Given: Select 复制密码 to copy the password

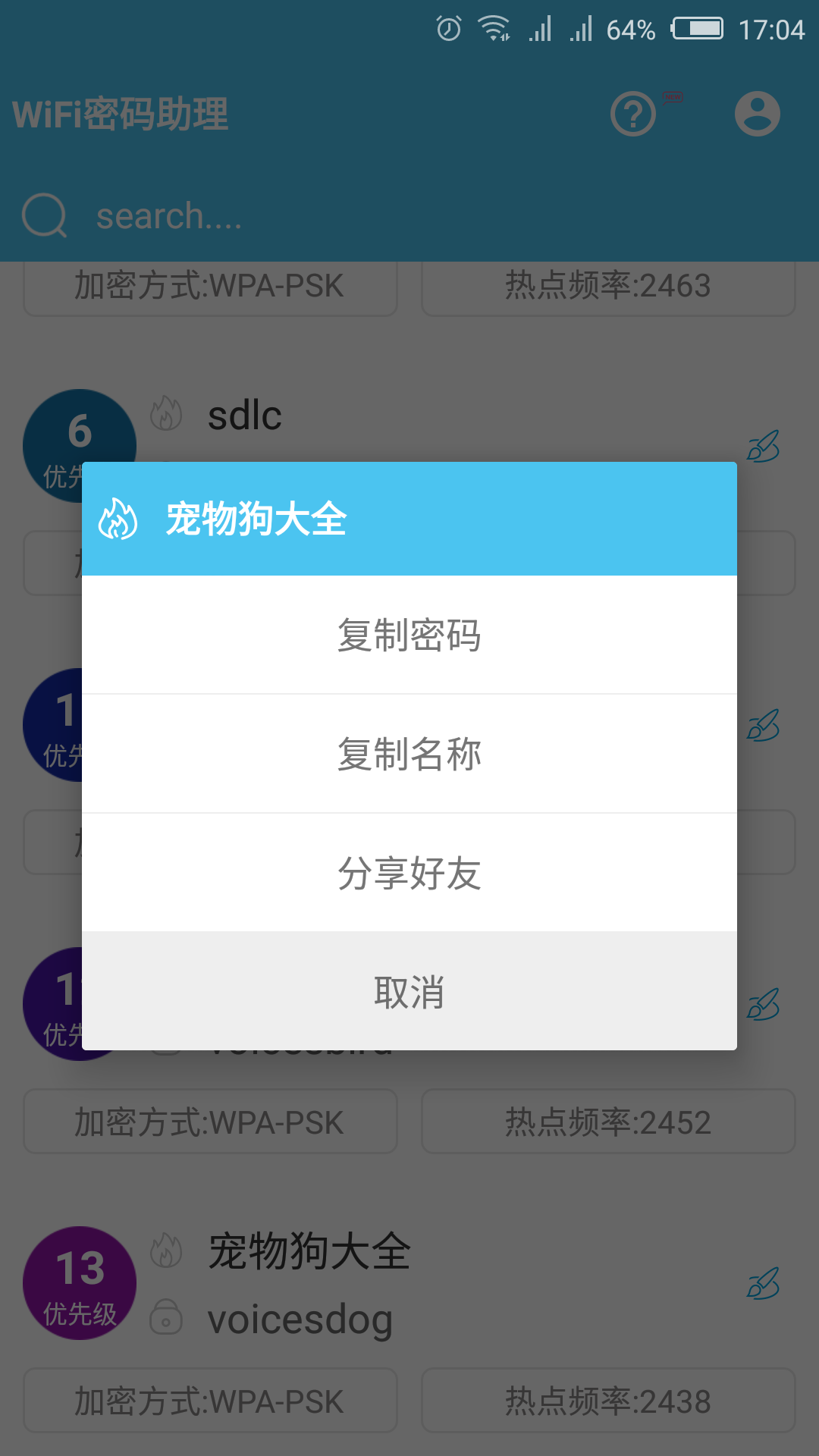Looking at the screenshot, I should [409, 635].
